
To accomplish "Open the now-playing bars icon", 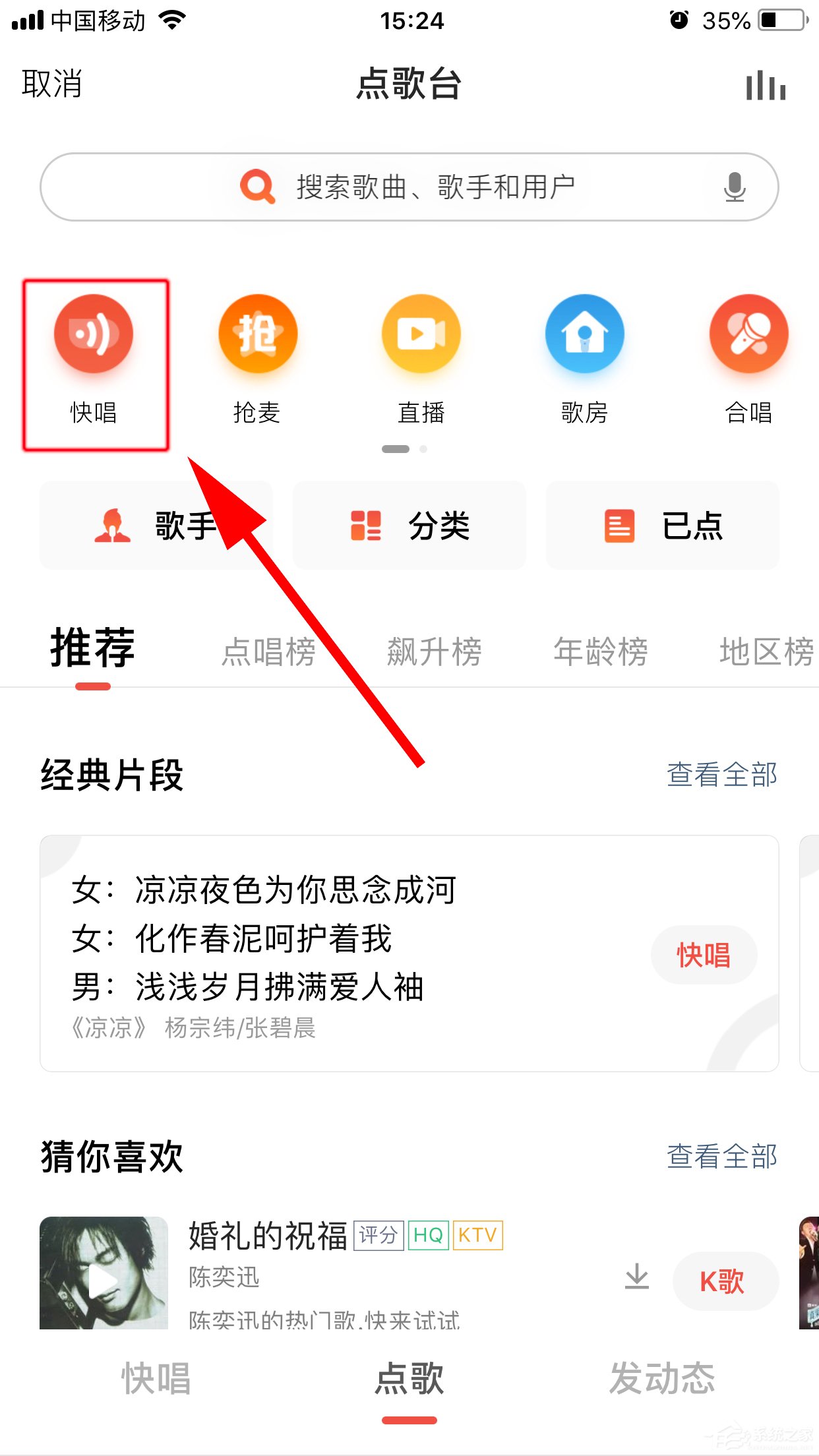I will tap(766, 86).
